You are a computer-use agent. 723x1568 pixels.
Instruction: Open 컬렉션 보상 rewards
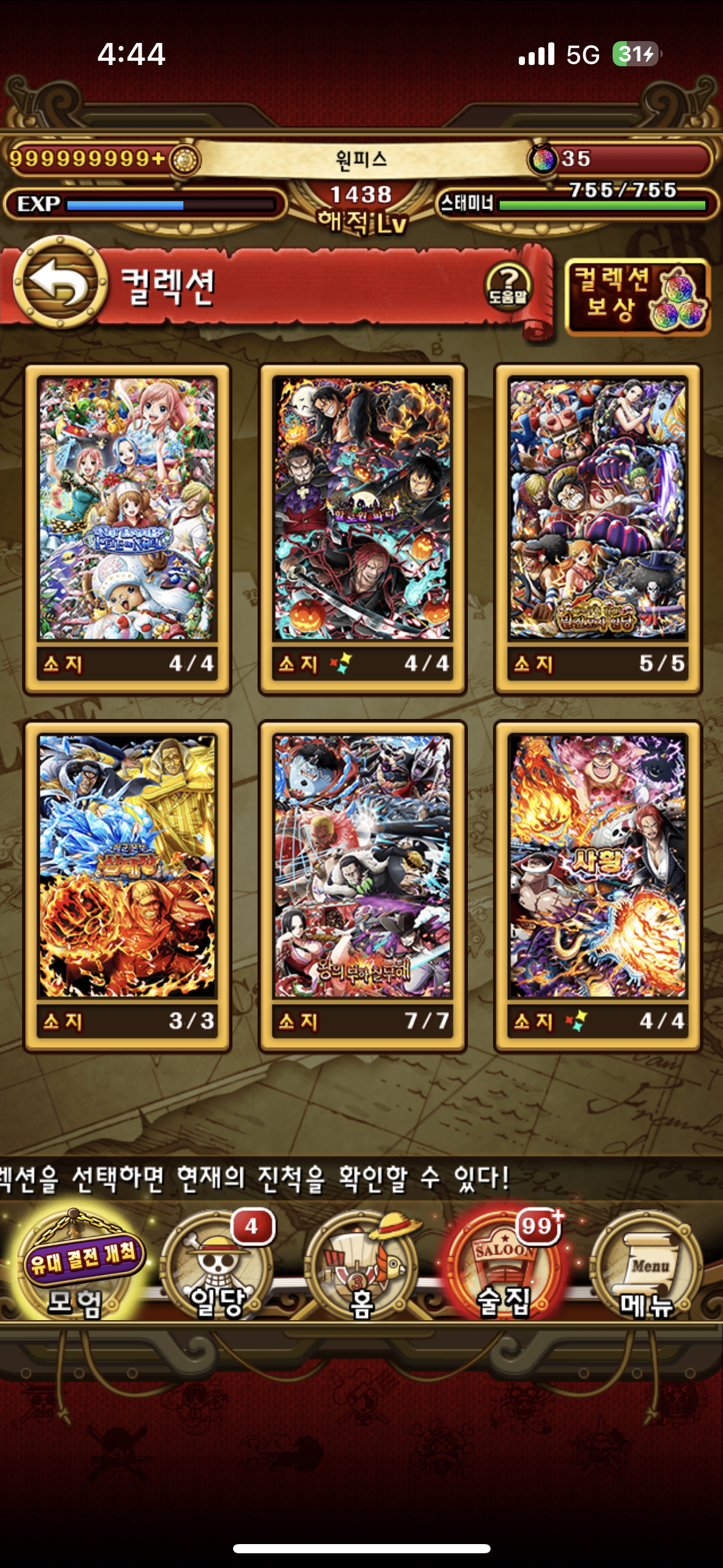coord(637,297)
